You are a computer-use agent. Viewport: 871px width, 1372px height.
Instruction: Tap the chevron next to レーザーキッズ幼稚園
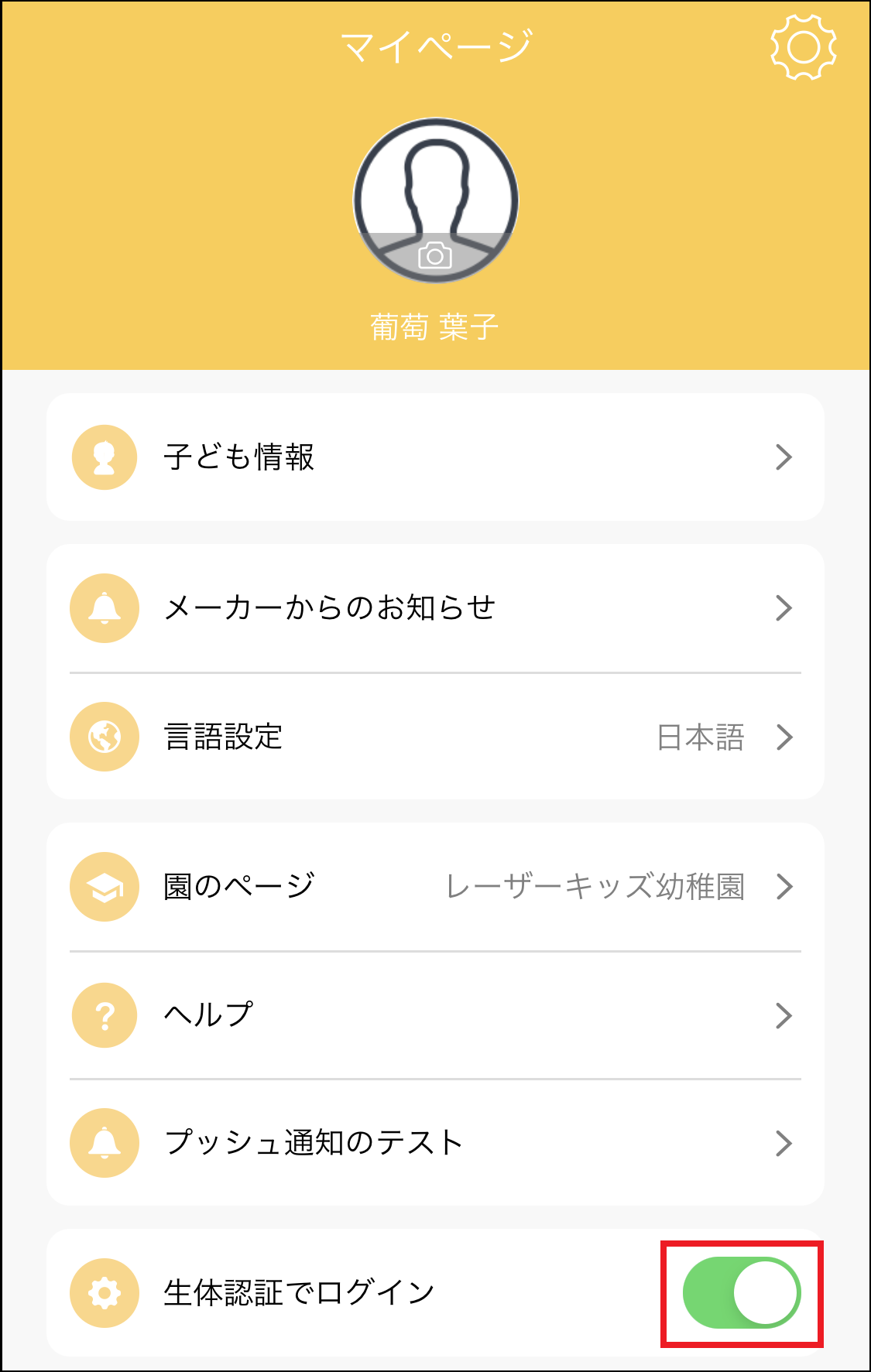(786, 887)
